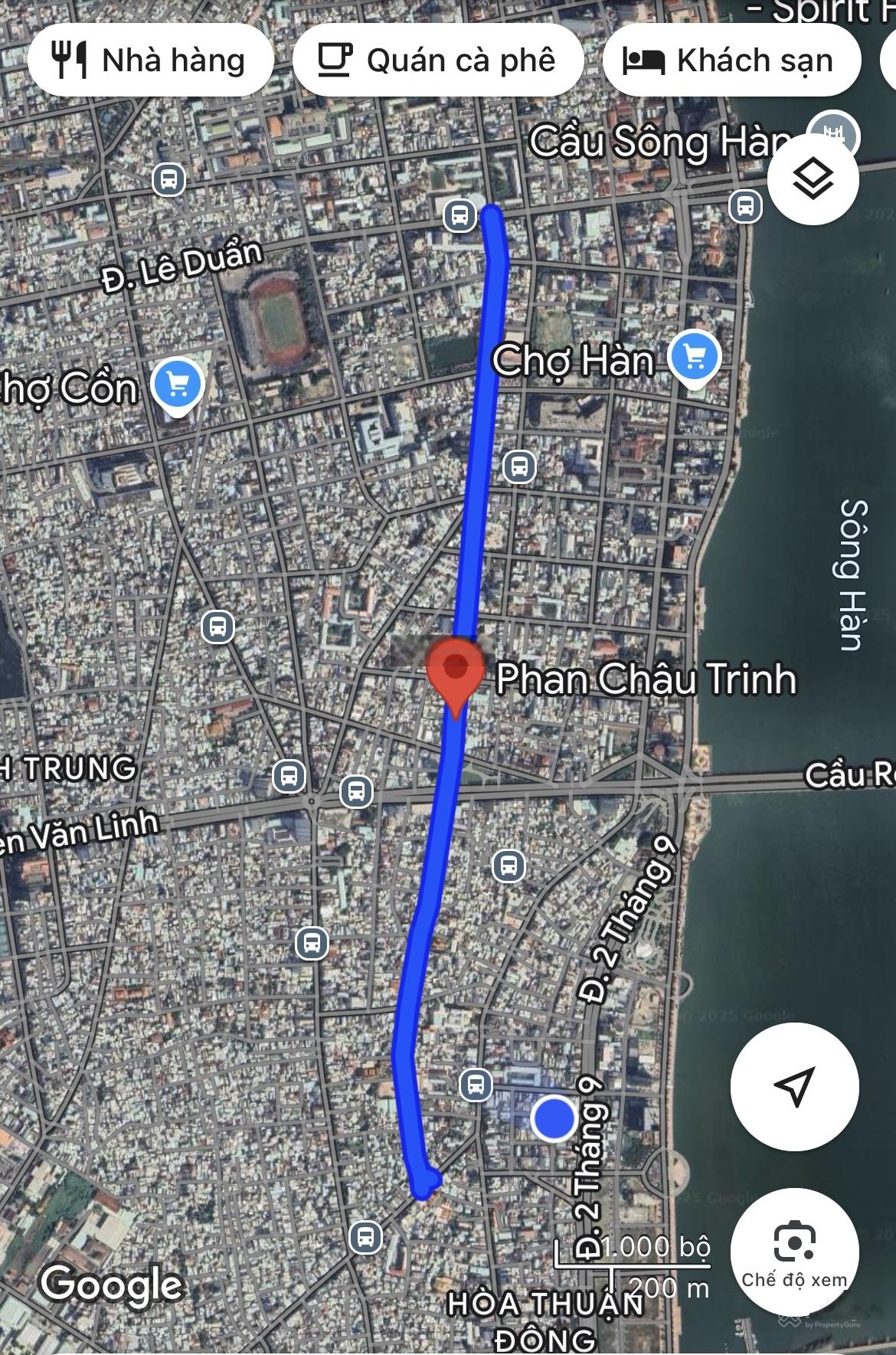Select the Nhà hàng filter chip
896x1355 pixels.
pos(151,61)
